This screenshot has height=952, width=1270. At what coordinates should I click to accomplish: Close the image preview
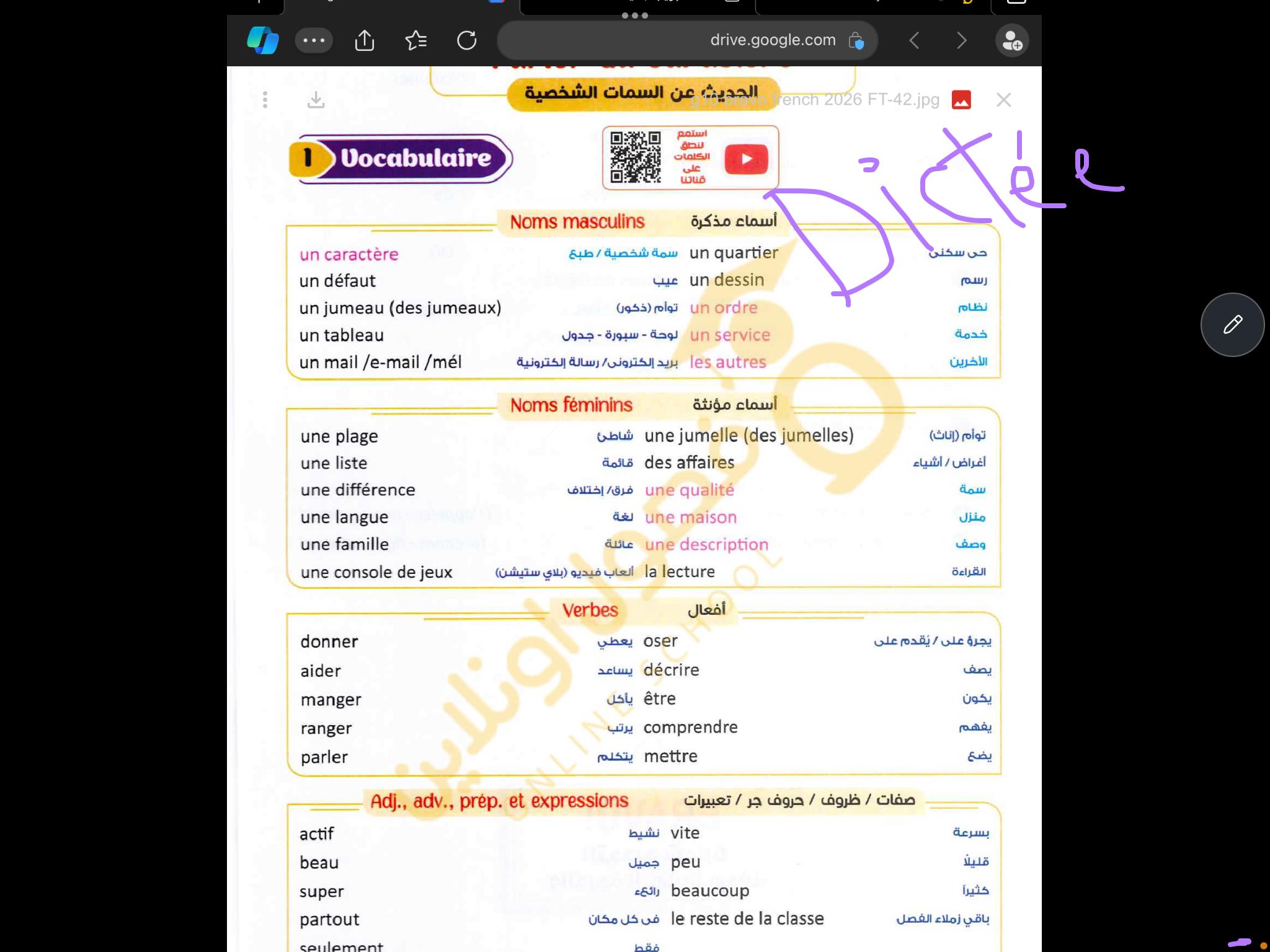[1003, 100]
